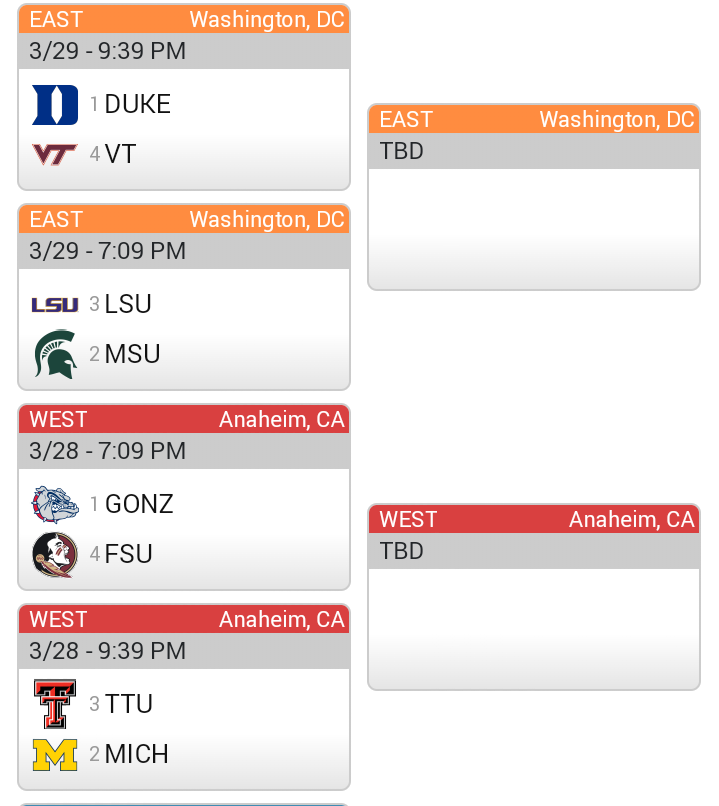This screenshot has width=719, height=806.
Task: Open the LSU vs MSU matchup
Action: (x=184, y=297)
